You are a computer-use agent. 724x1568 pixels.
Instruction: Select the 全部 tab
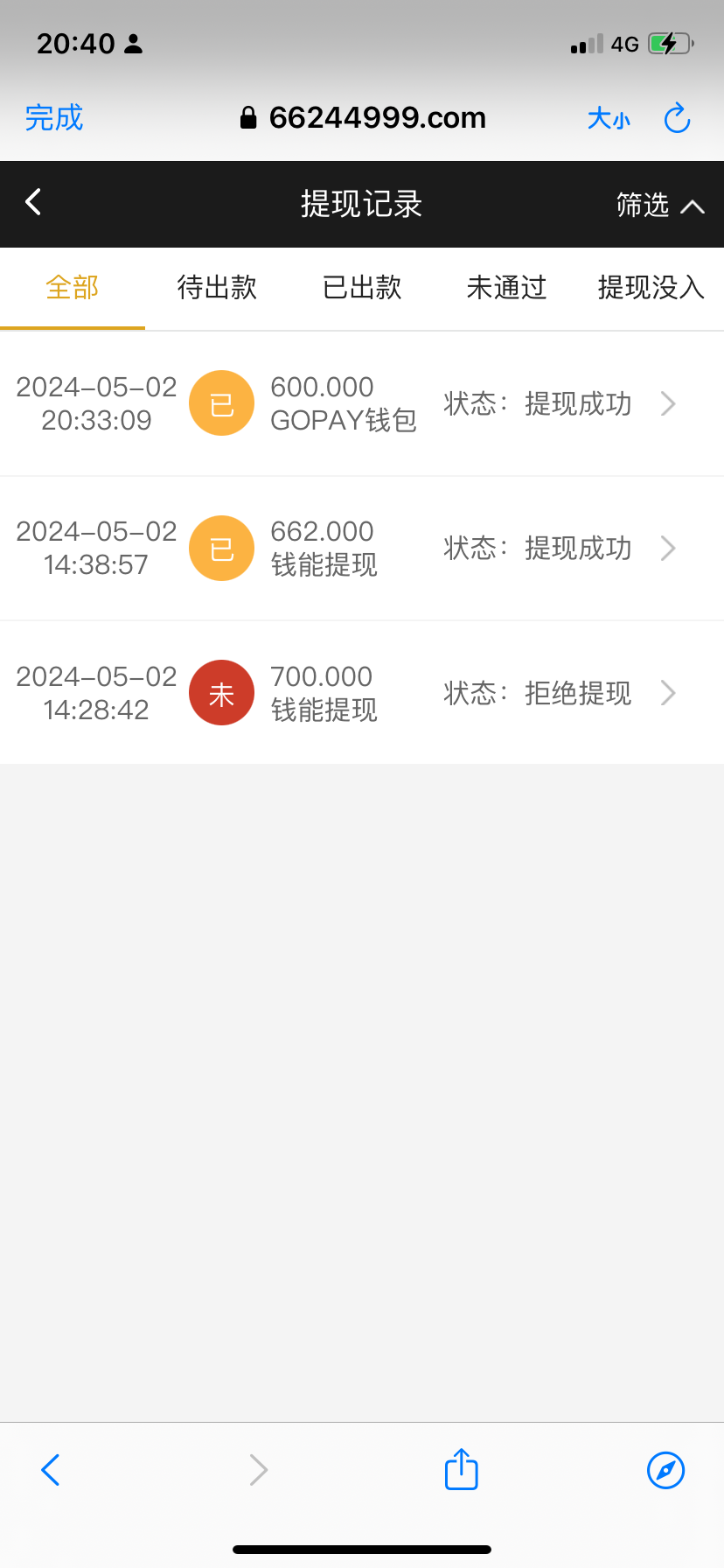pyautogui.click(x=73, y=287)
